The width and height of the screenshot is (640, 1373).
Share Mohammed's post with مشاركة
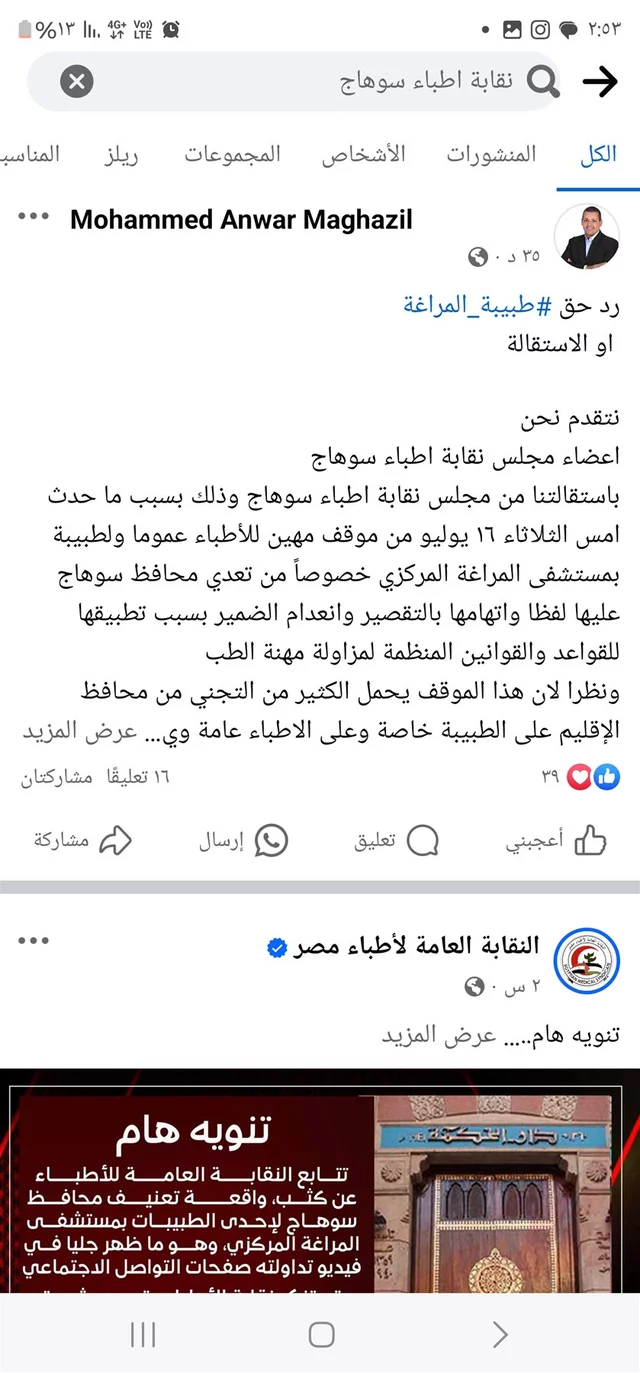[x=83, y=841]
